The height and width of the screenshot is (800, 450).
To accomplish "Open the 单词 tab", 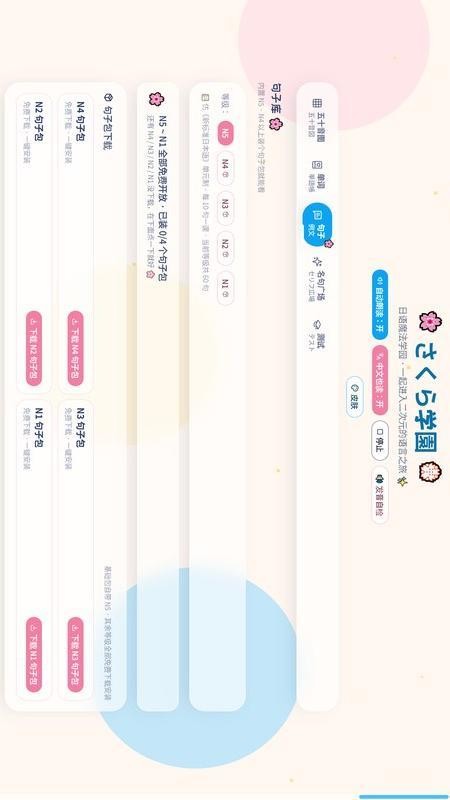I will pos(317,175).
